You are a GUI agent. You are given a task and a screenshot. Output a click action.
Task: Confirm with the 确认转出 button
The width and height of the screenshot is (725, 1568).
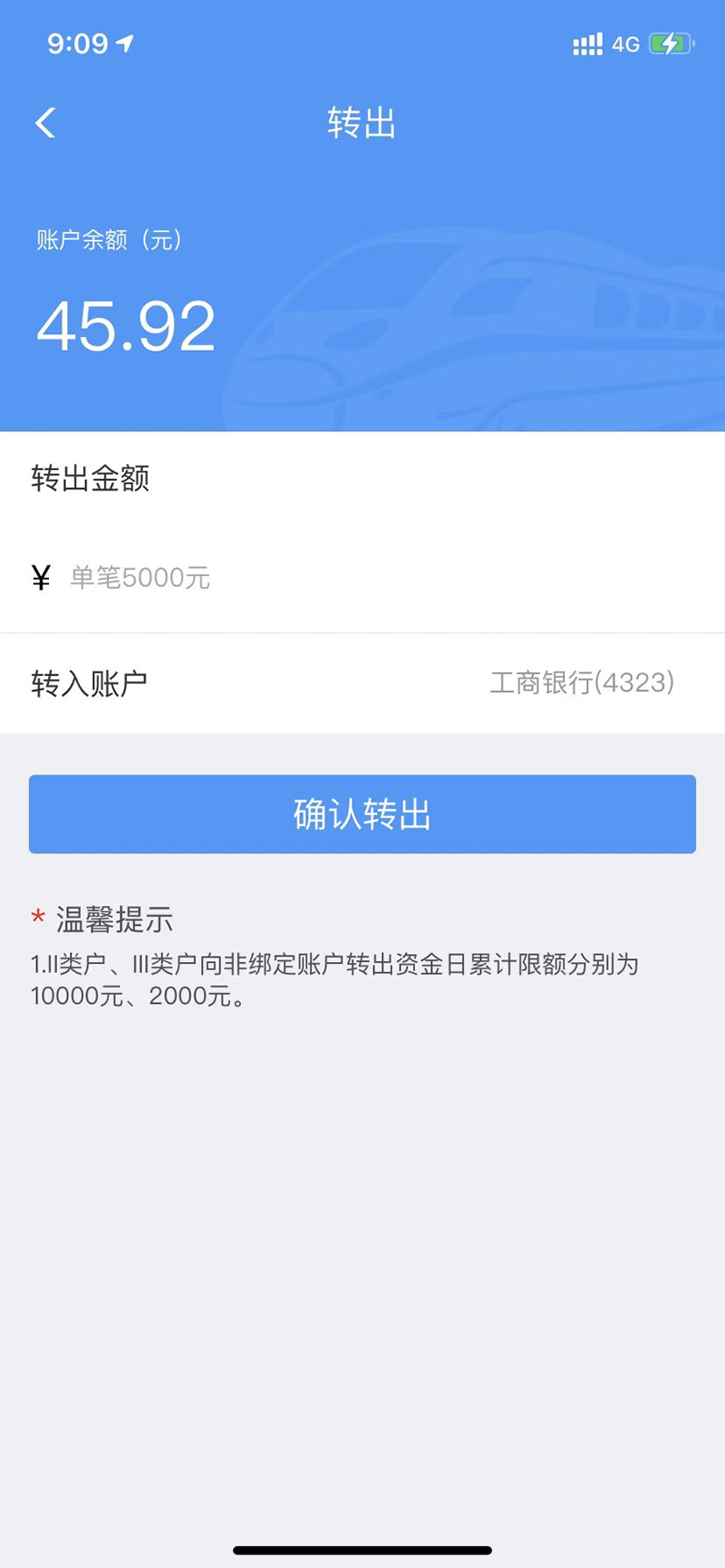[x=362, y=814]
